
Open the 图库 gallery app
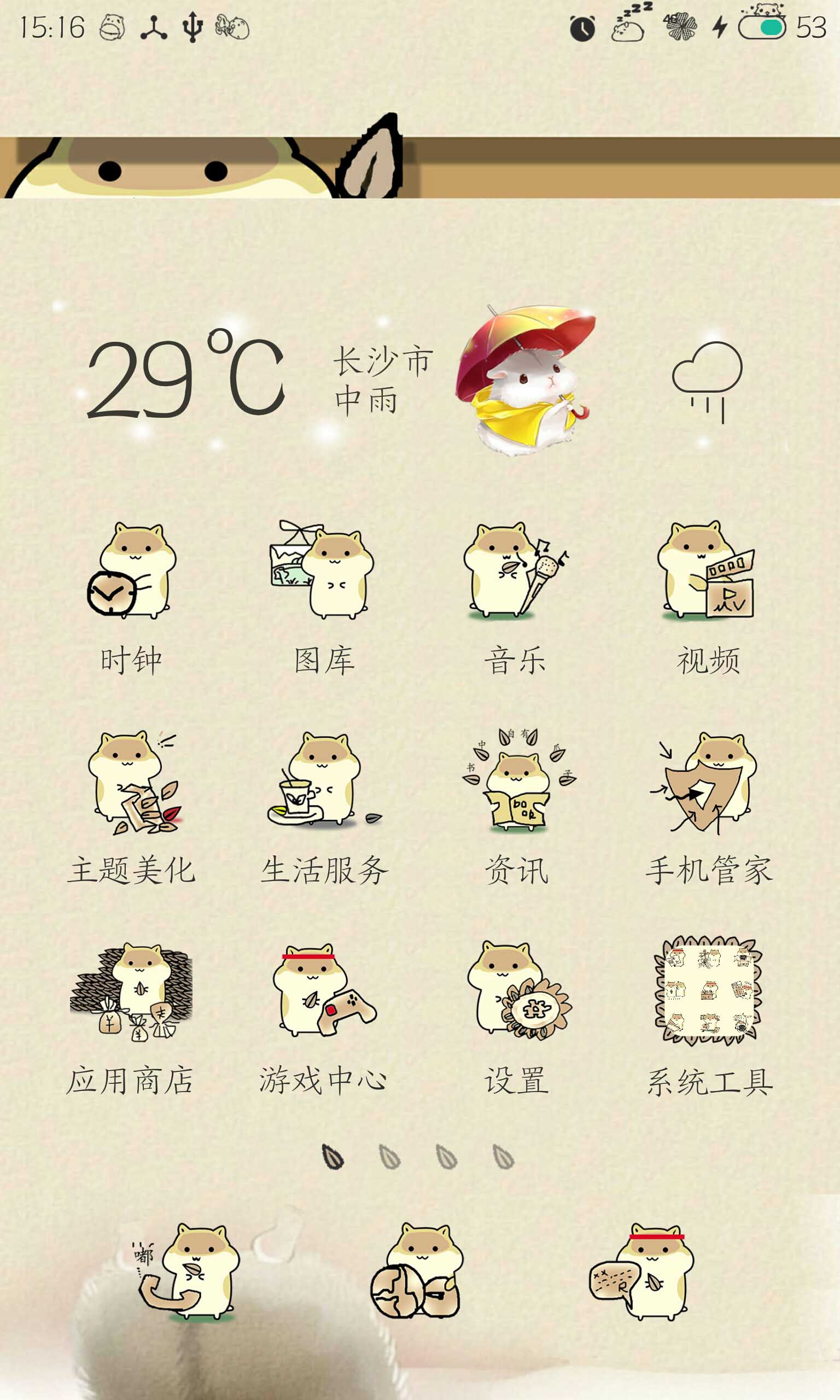click(x=324, y=570)
